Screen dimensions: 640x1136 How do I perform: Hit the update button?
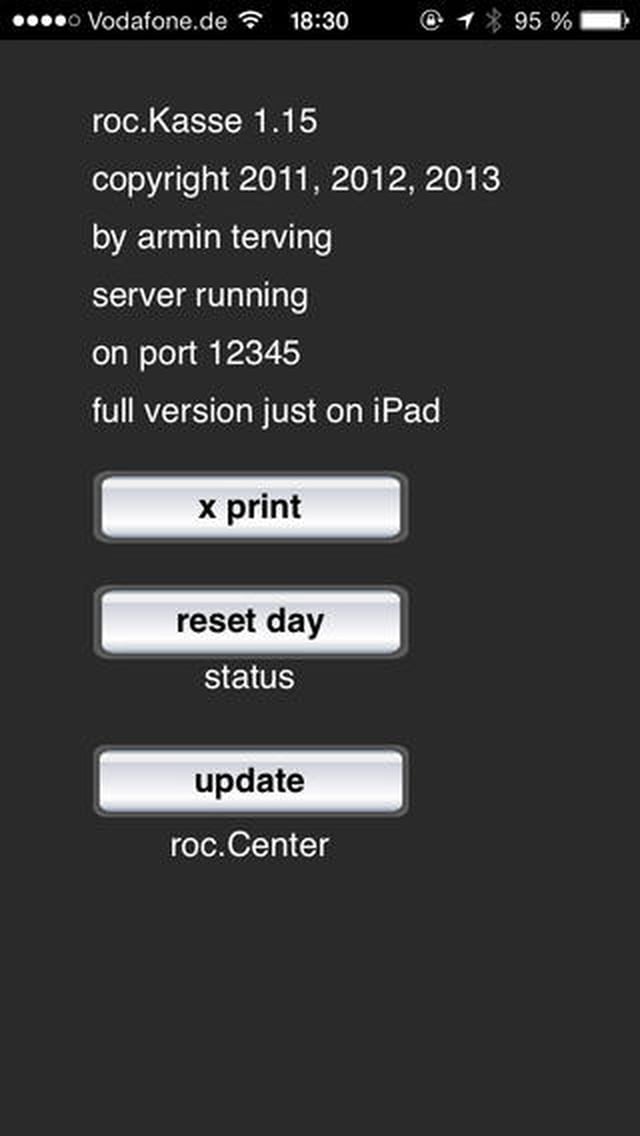(x=250, y=781)
